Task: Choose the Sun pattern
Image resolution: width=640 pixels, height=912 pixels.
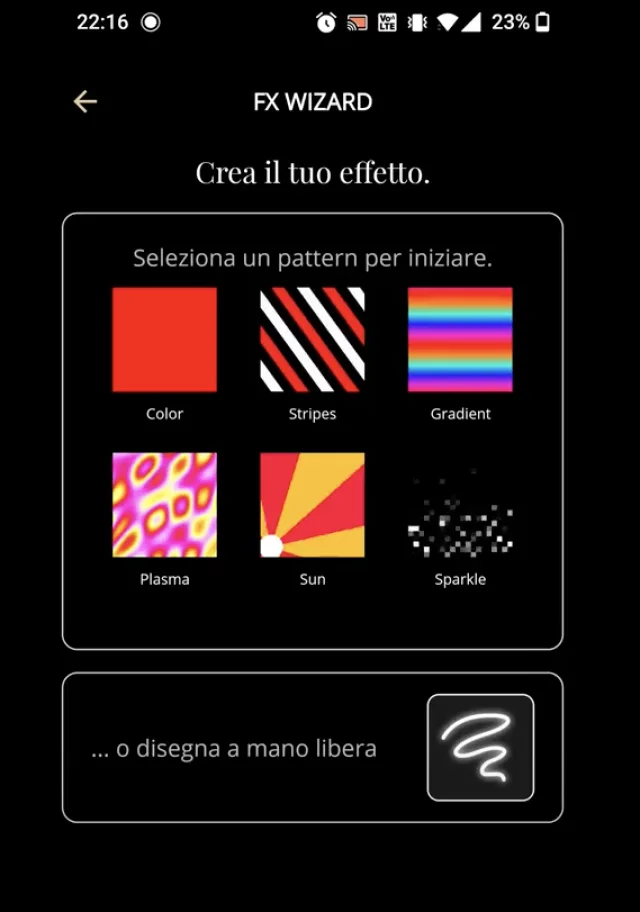Action: point(312,505)
